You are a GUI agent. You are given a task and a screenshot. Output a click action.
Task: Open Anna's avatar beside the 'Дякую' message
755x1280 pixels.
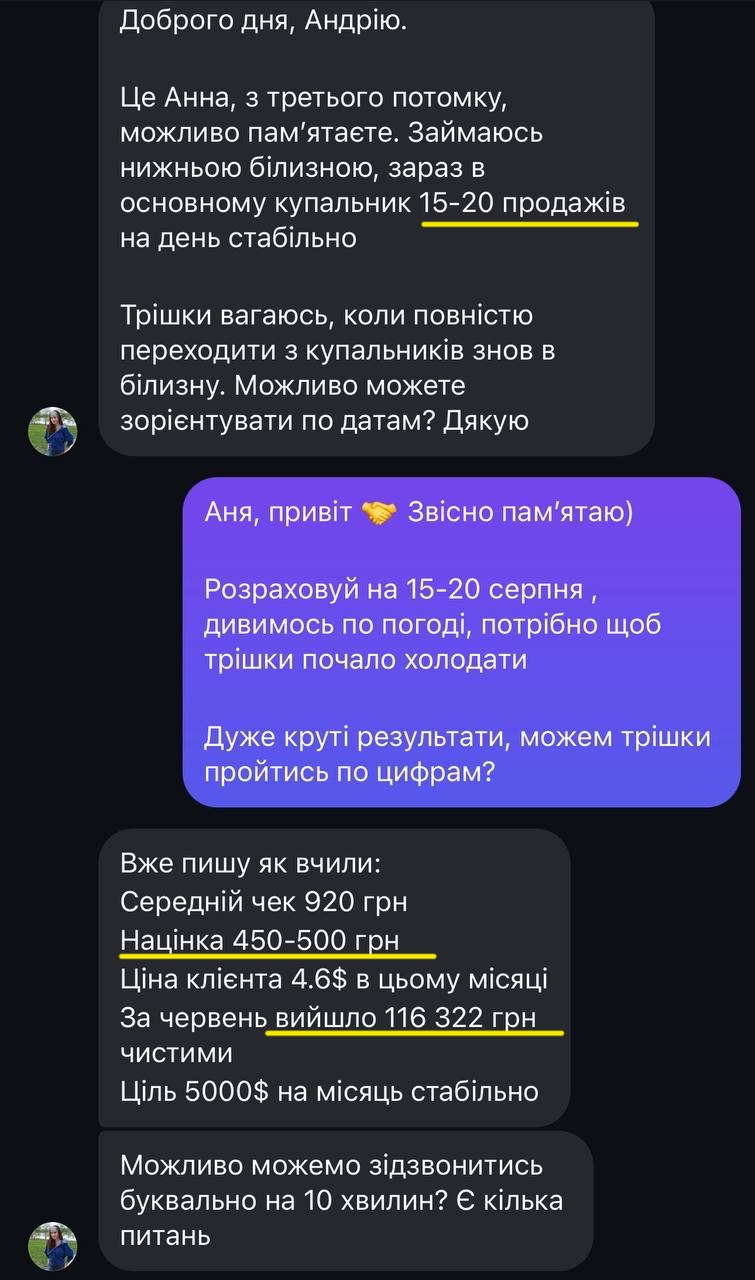click(53, 431)
